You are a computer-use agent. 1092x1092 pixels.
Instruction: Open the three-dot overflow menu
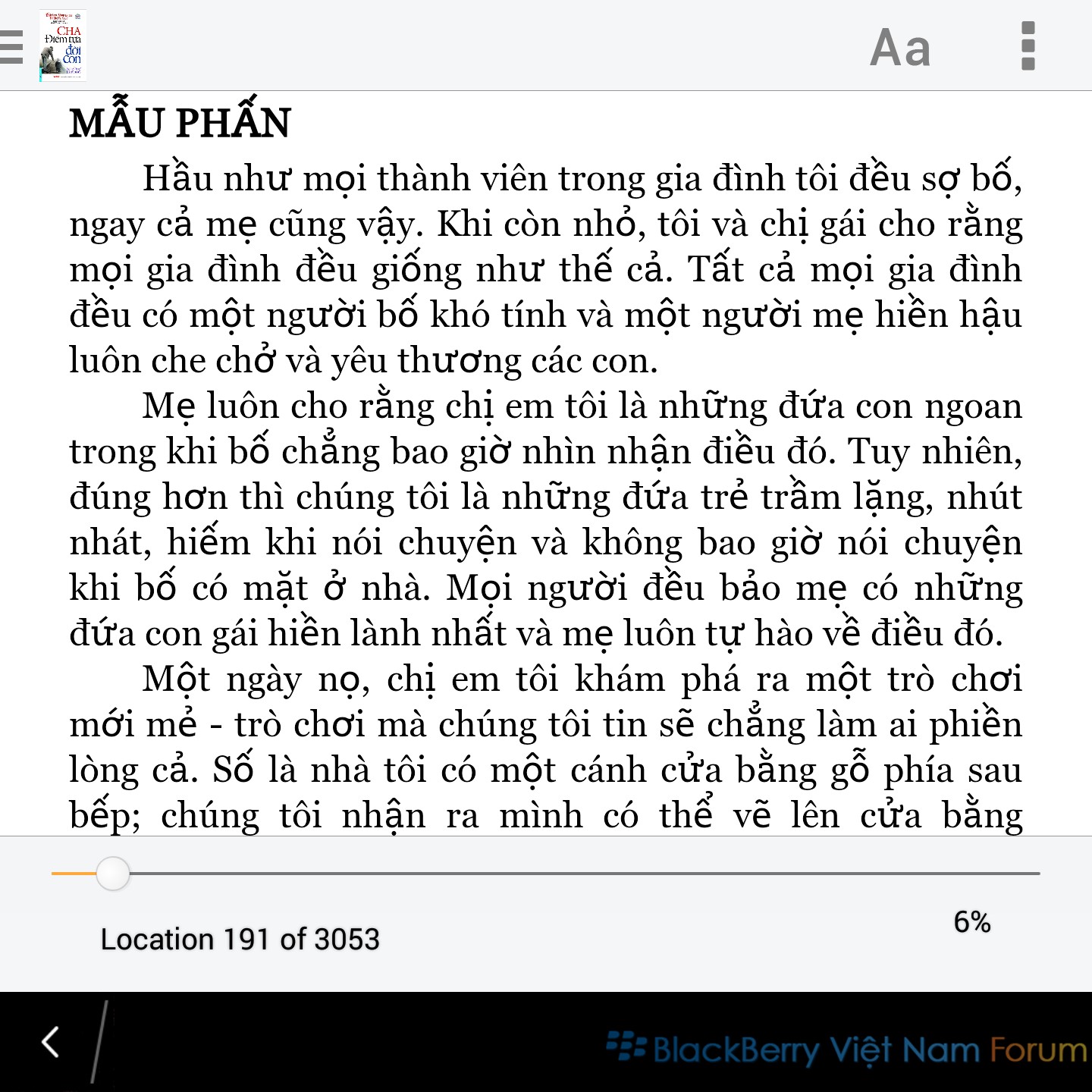tap(1028, 46)
